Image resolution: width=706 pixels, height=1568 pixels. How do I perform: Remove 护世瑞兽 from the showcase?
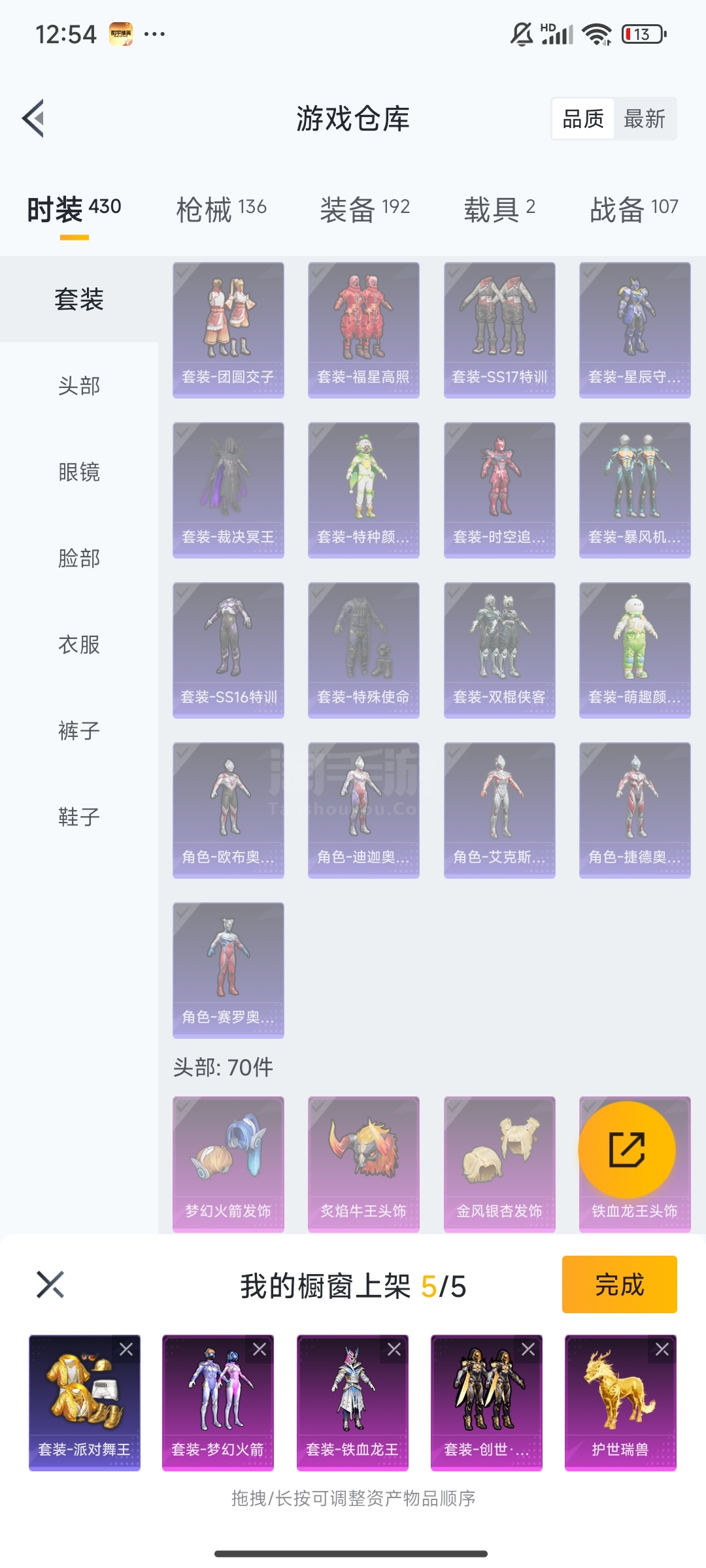(x=662, y=1349)
